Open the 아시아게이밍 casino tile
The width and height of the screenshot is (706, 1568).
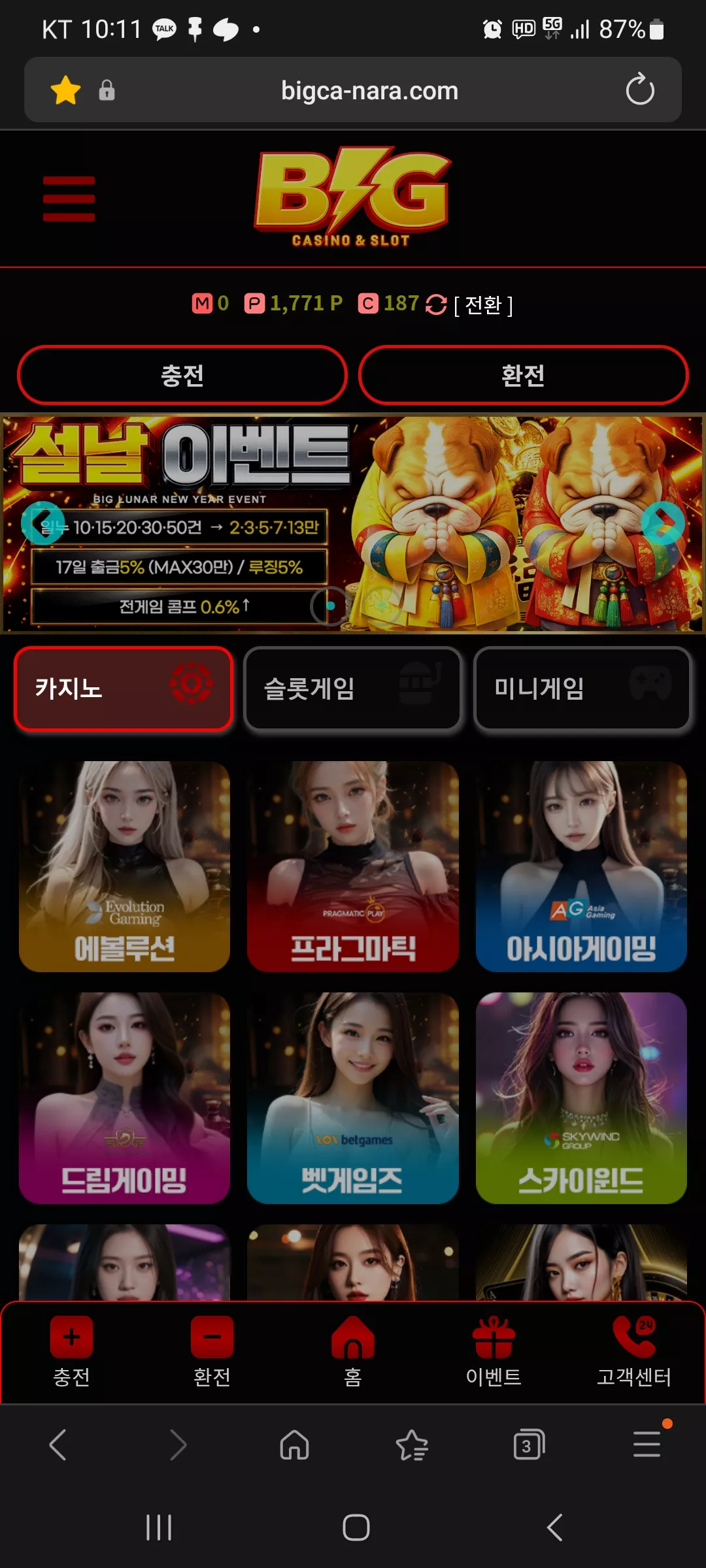point(581,866)
